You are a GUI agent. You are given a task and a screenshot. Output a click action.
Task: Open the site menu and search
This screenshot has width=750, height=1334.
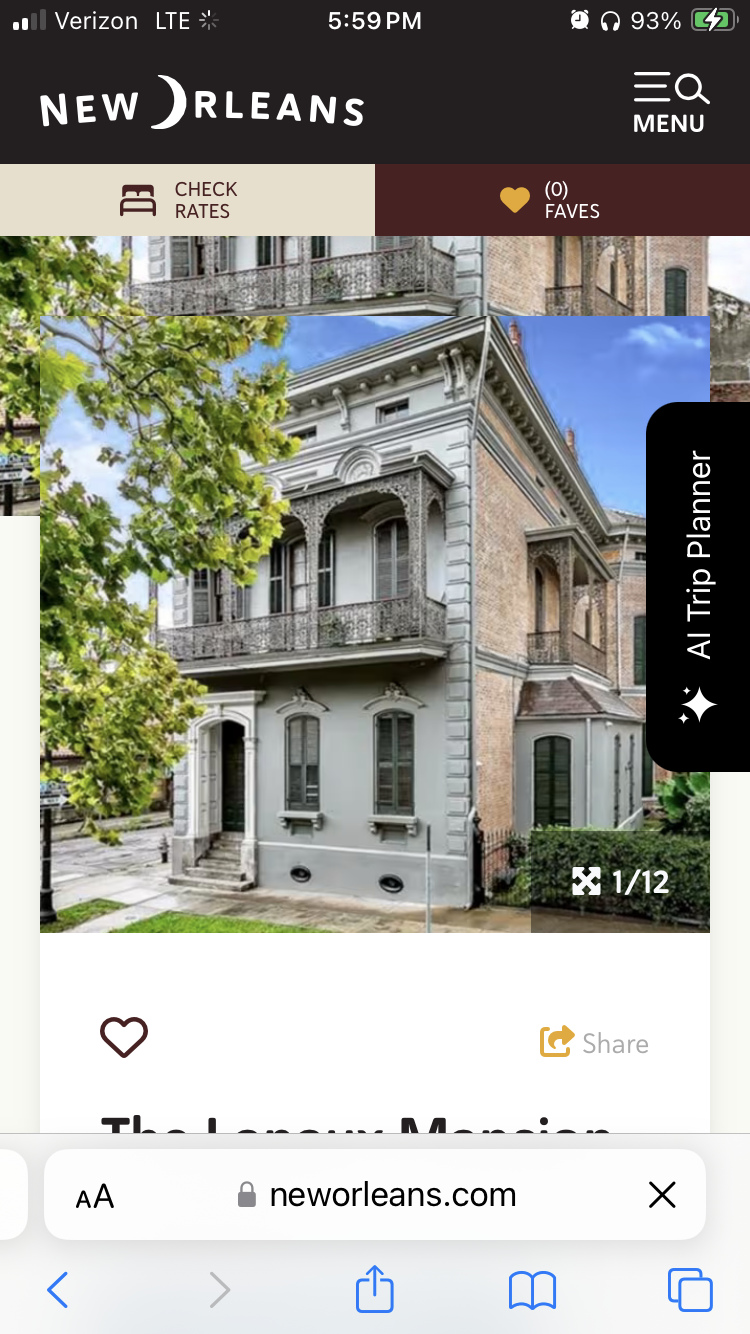pos(670,102)
